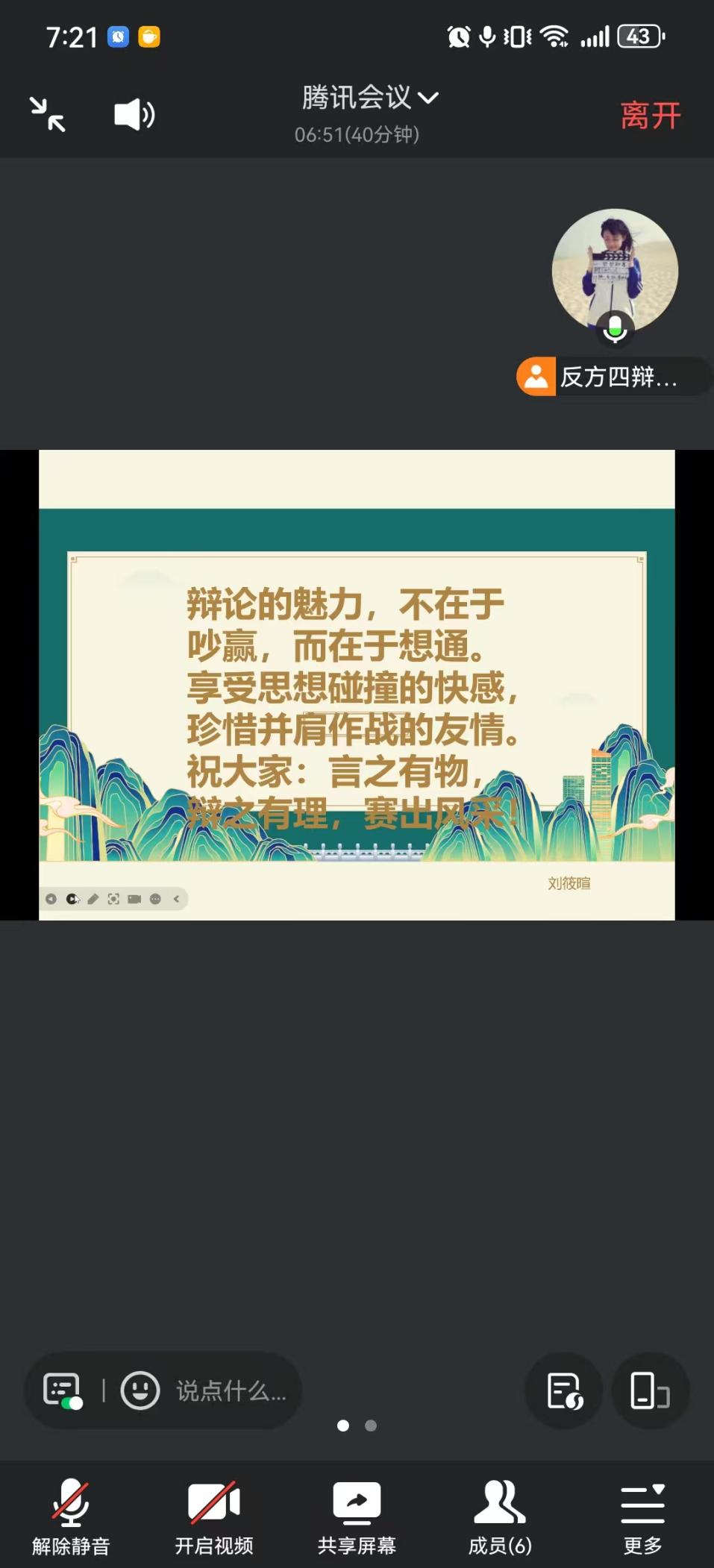Screen dimensions: 714x1568
Task: Switch device layout using the phone icon
Action: click(650, 1390)
